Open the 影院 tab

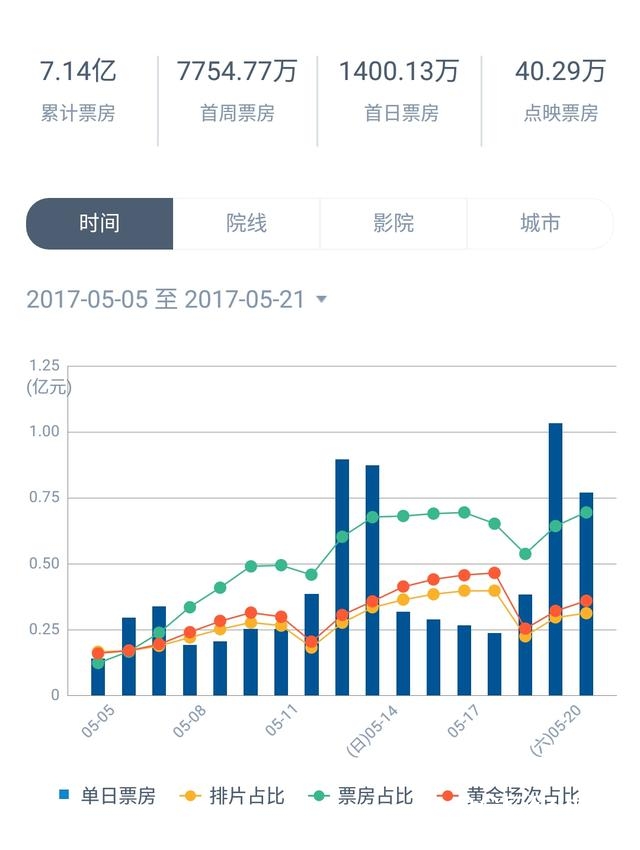point(393,223)
